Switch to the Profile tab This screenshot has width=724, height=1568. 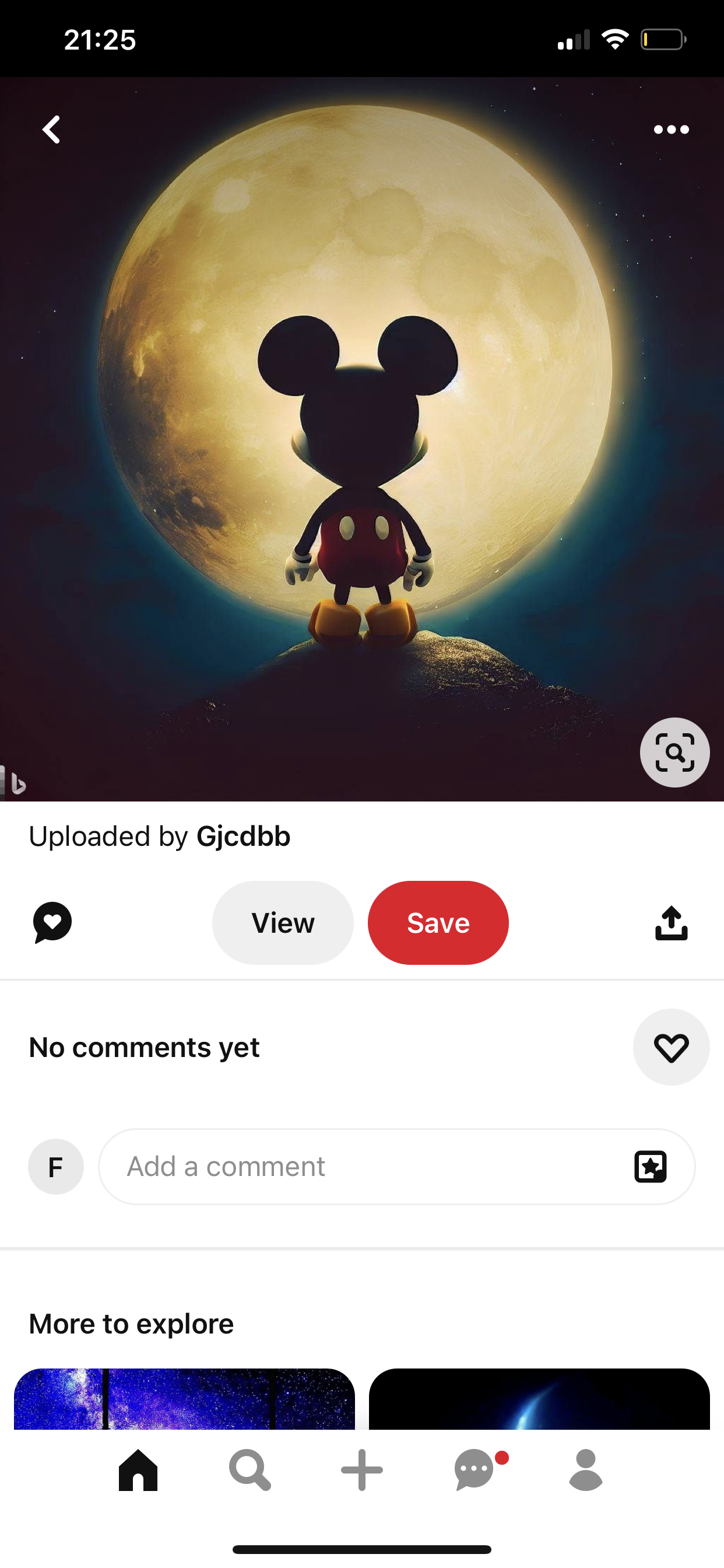pos(586,1471)
